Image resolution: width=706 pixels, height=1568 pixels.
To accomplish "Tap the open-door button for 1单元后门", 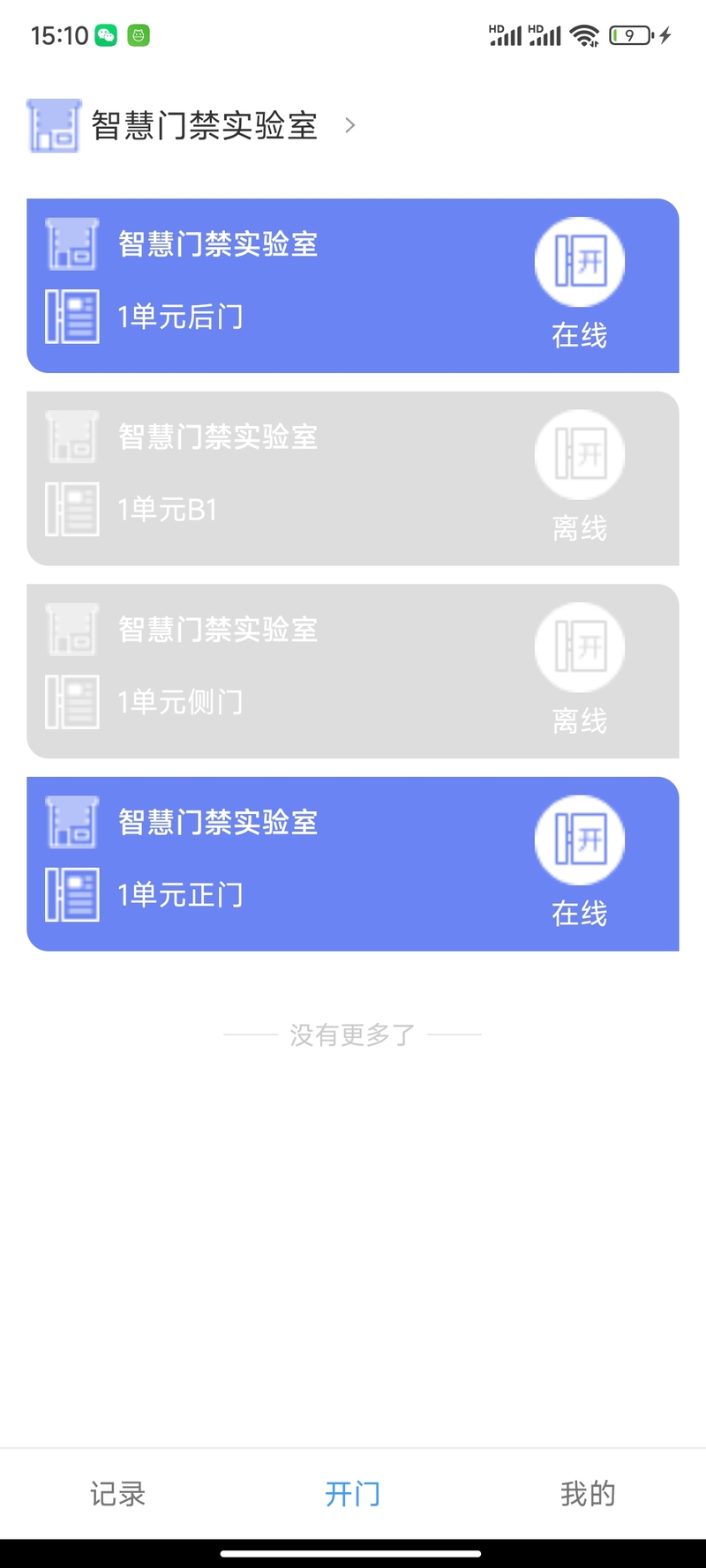I will [x=579, y=263].
